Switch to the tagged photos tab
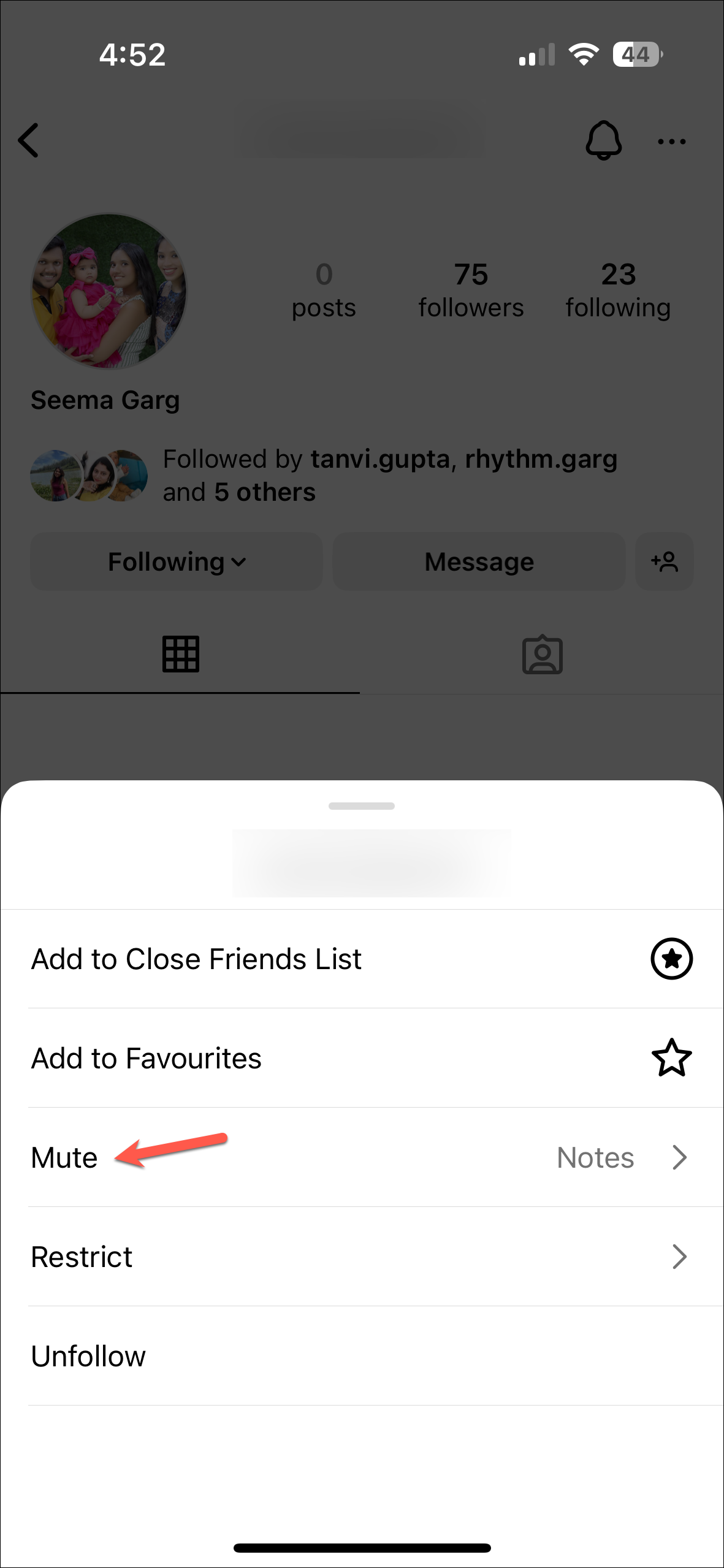The image size is (724, 1568). point(542,655)
